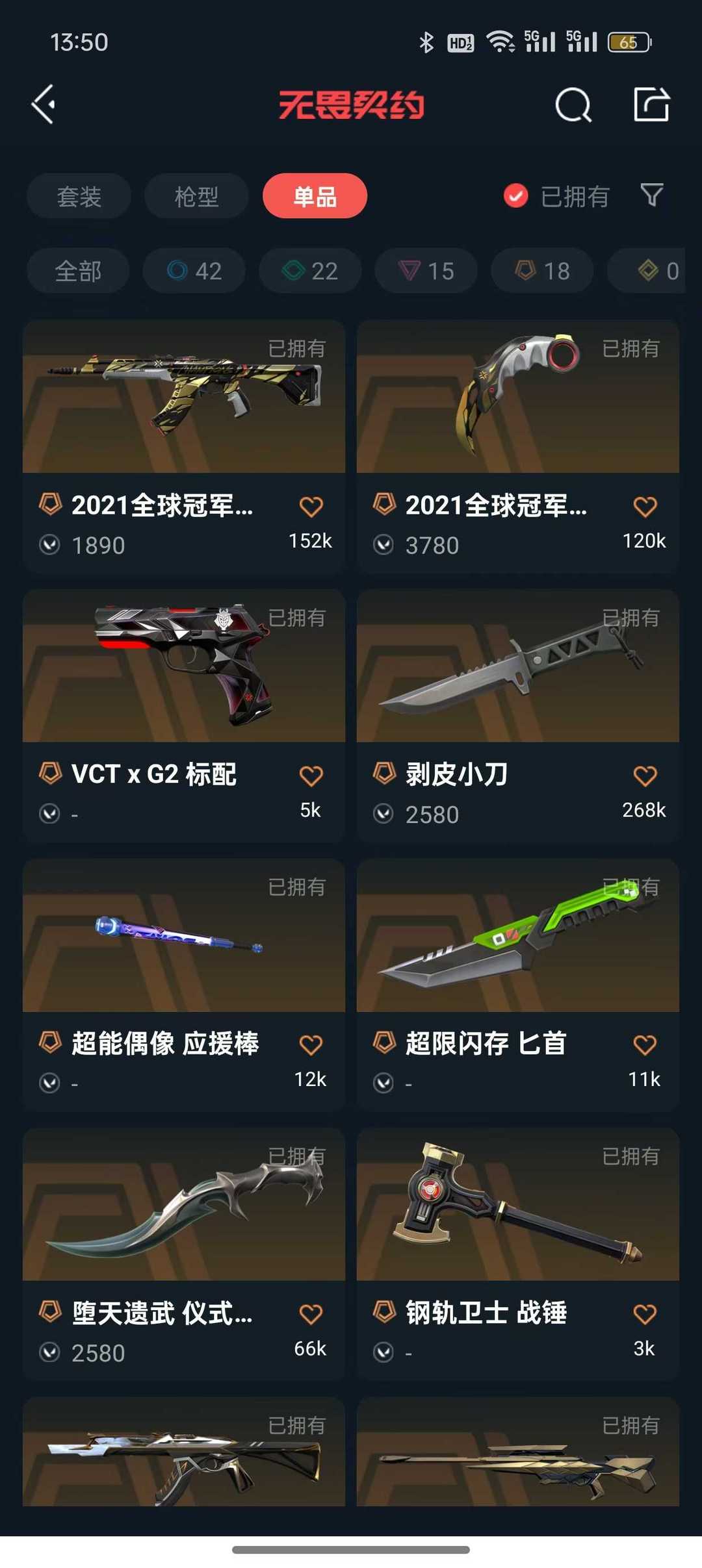Go back using the top-left arrow
The width and height of the screenshot is (702, 1568).
pos(44,105)
